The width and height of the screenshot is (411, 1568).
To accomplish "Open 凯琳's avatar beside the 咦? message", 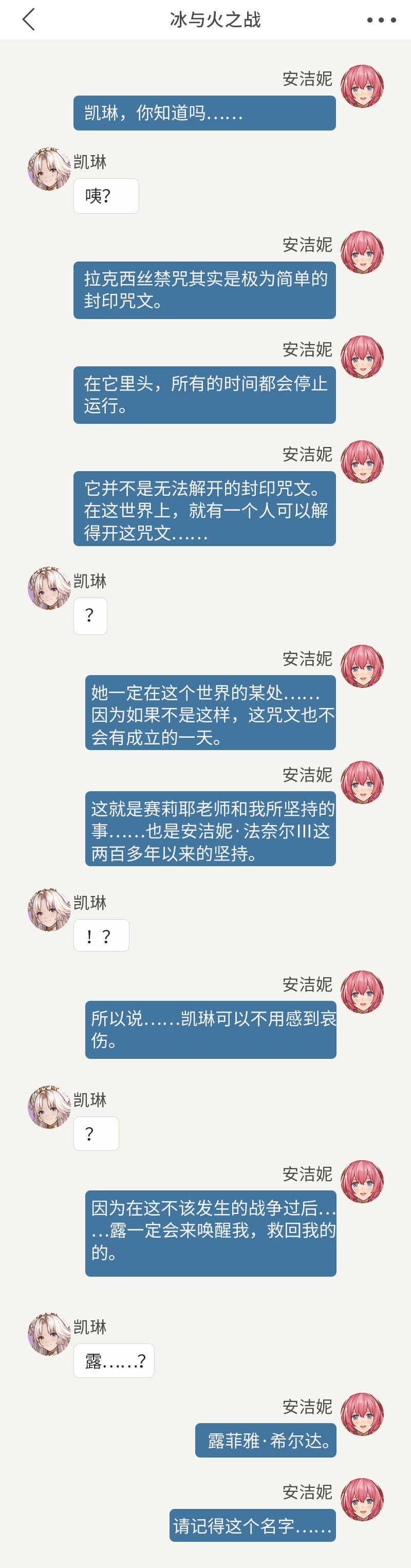I will click(x=49, y=169).
